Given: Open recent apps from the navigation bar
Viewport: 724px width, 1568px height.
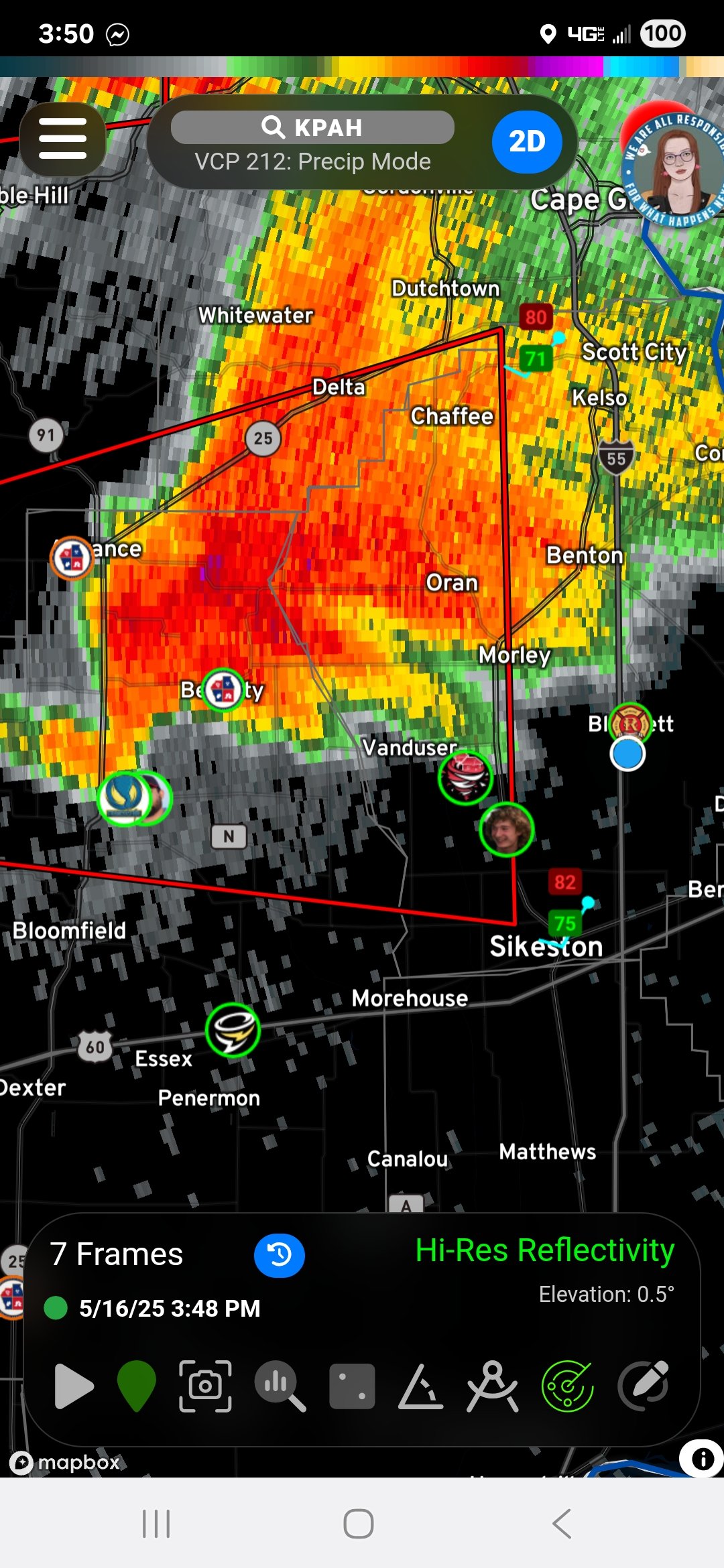Looking at the screenshot, I should [156, 1524].
